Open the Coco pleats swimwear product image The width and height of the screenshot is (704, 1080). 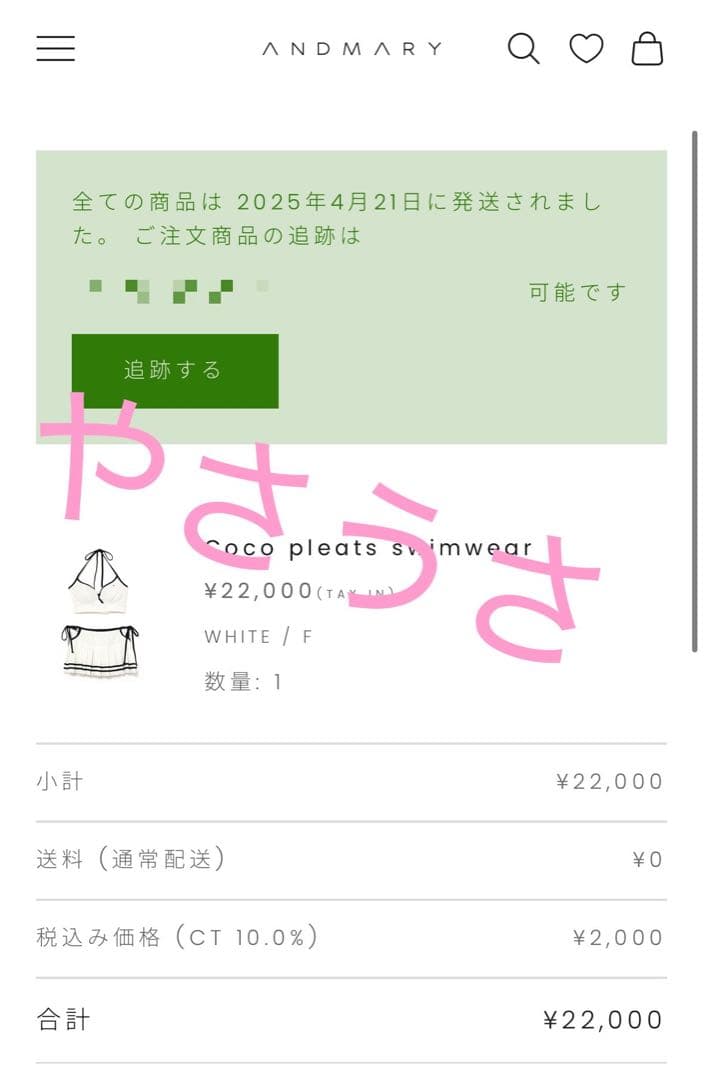pyautogui.click(x=100, y=613)
